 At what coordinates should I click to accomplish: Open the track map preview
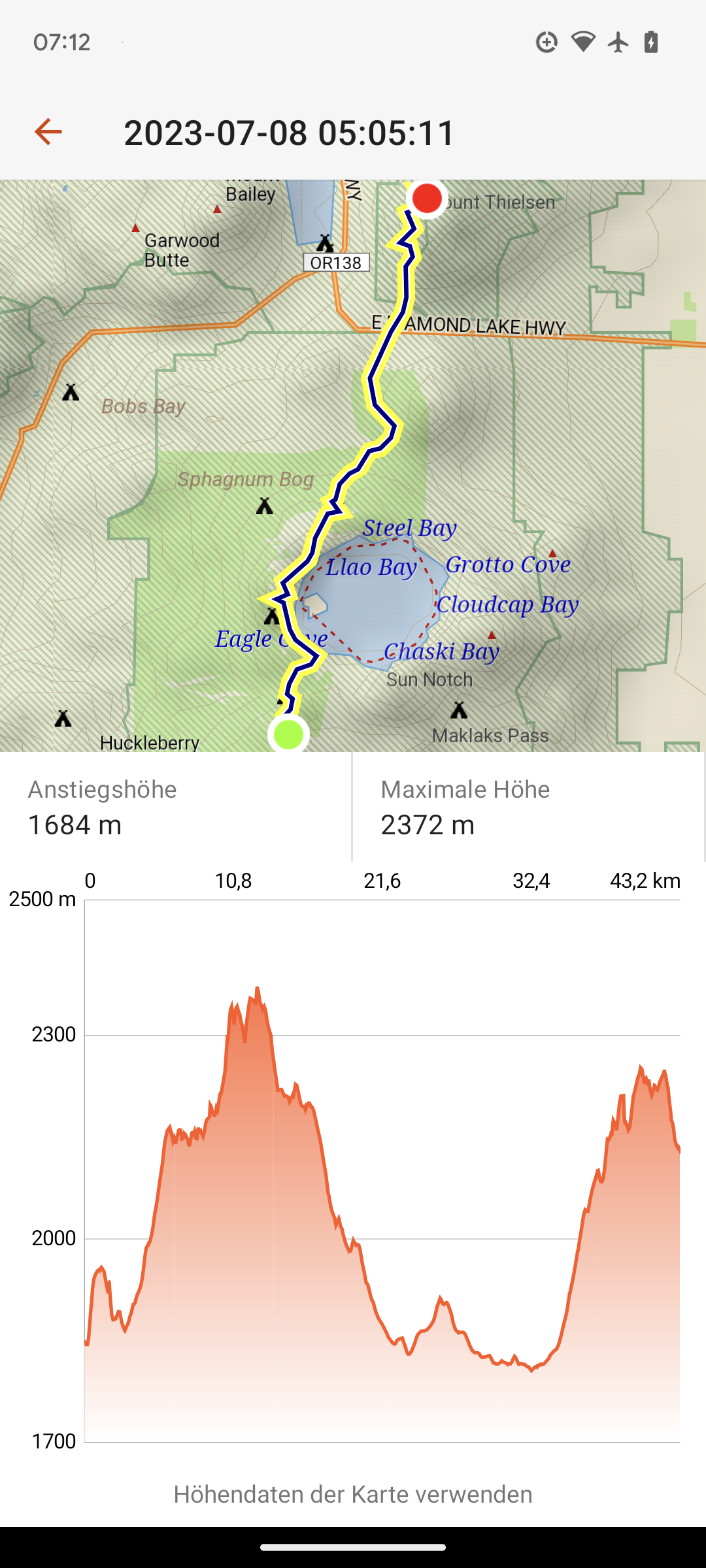353,465
